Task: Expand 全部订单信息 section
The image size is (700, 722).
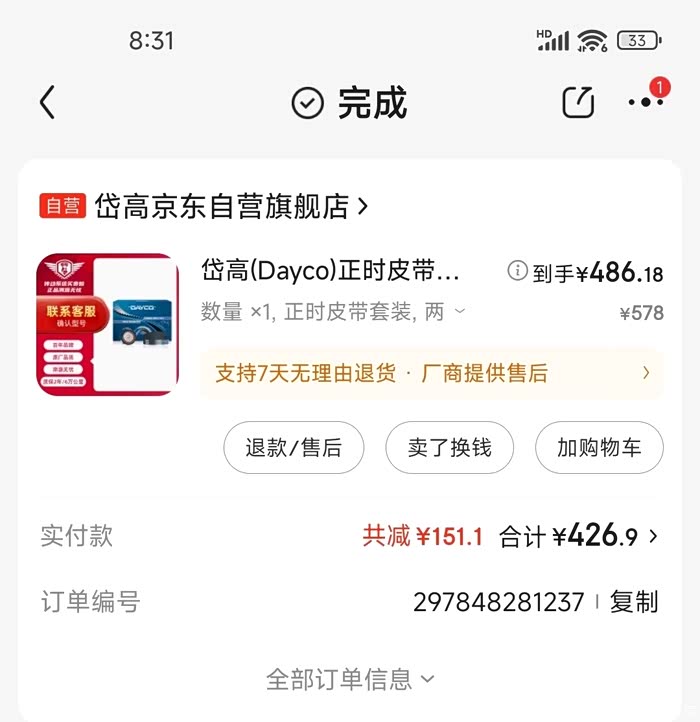Action: (349, 680)
